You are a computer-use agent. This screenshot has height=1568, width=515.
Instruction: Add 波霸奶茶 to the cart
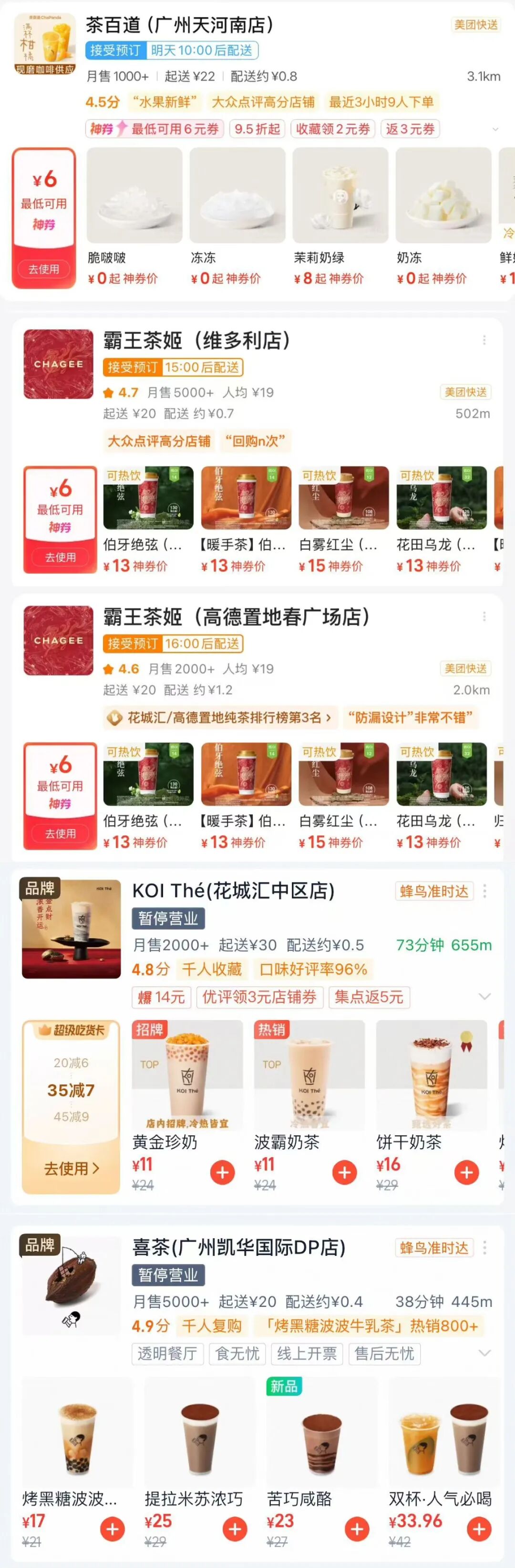pos(344,1173)
